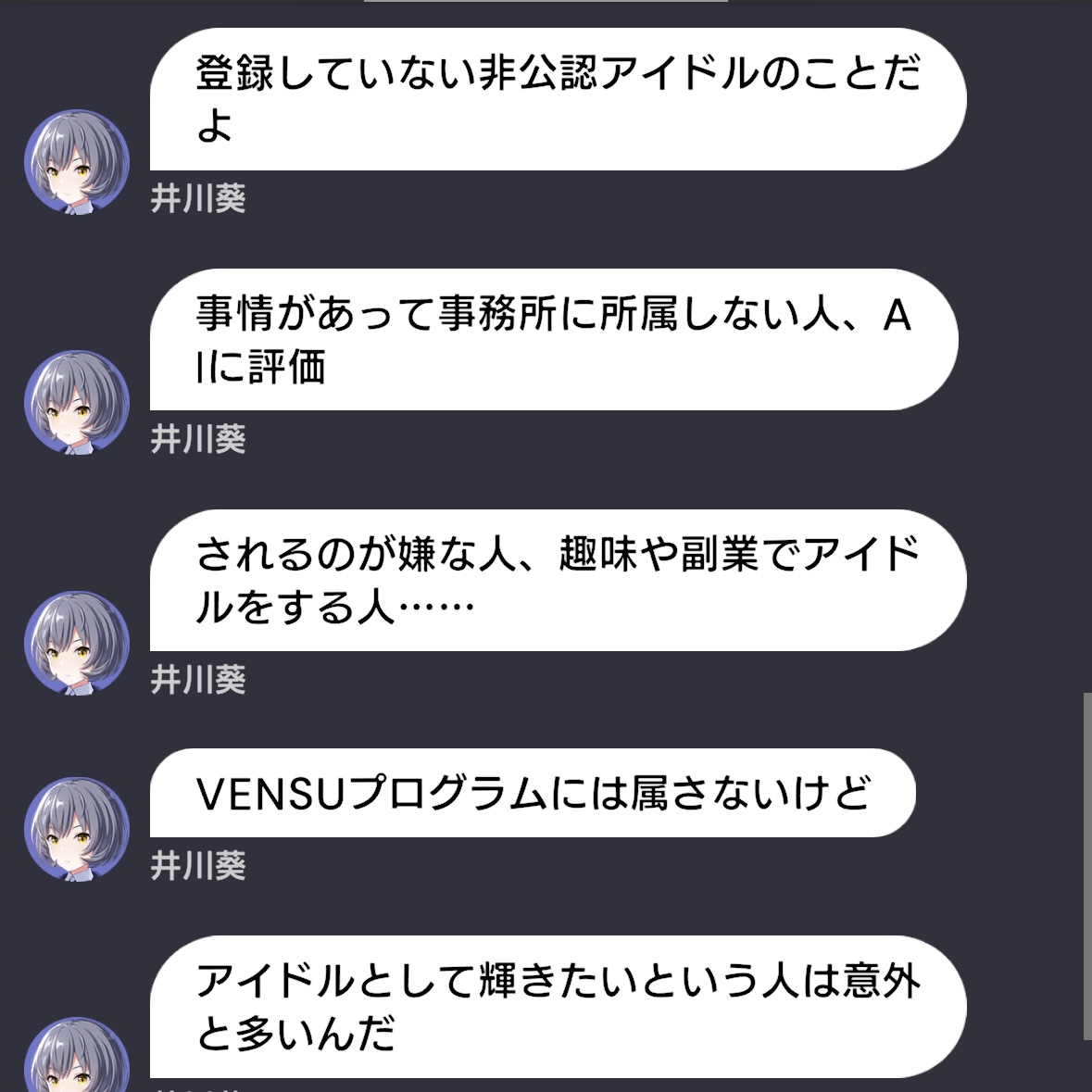Open 井川葵's avatar beside the VENSUプログラム message
Viewport: 1092px width, 1092px height.
(x=77, y=828)
